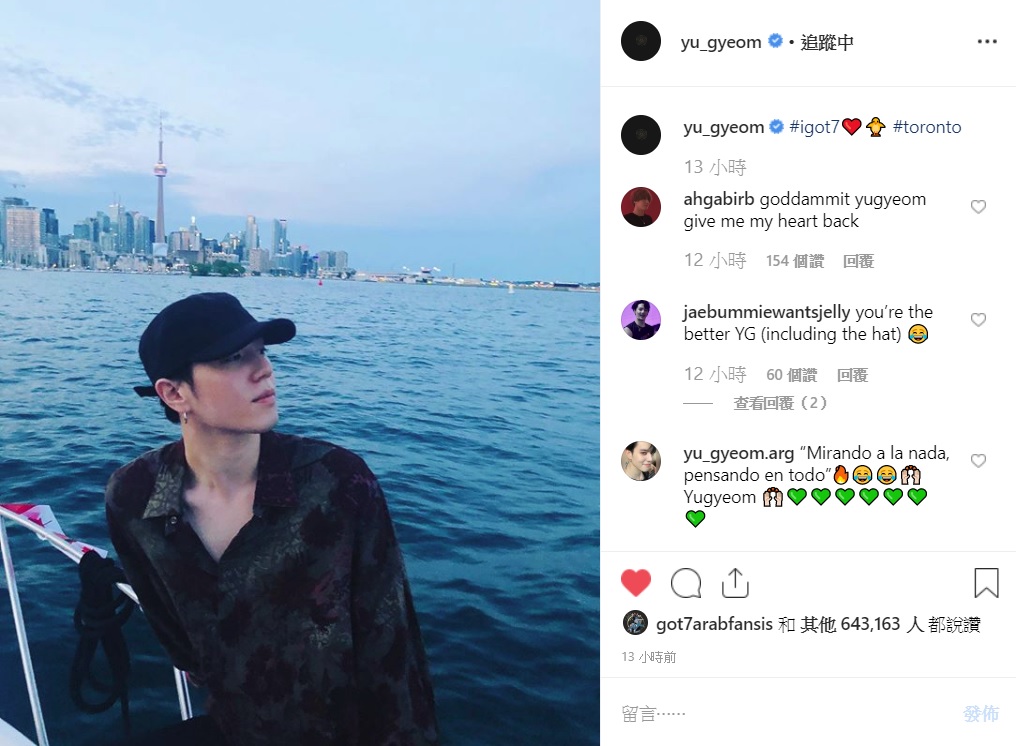Open got7arabfansis profile from likes

point(714,624)
